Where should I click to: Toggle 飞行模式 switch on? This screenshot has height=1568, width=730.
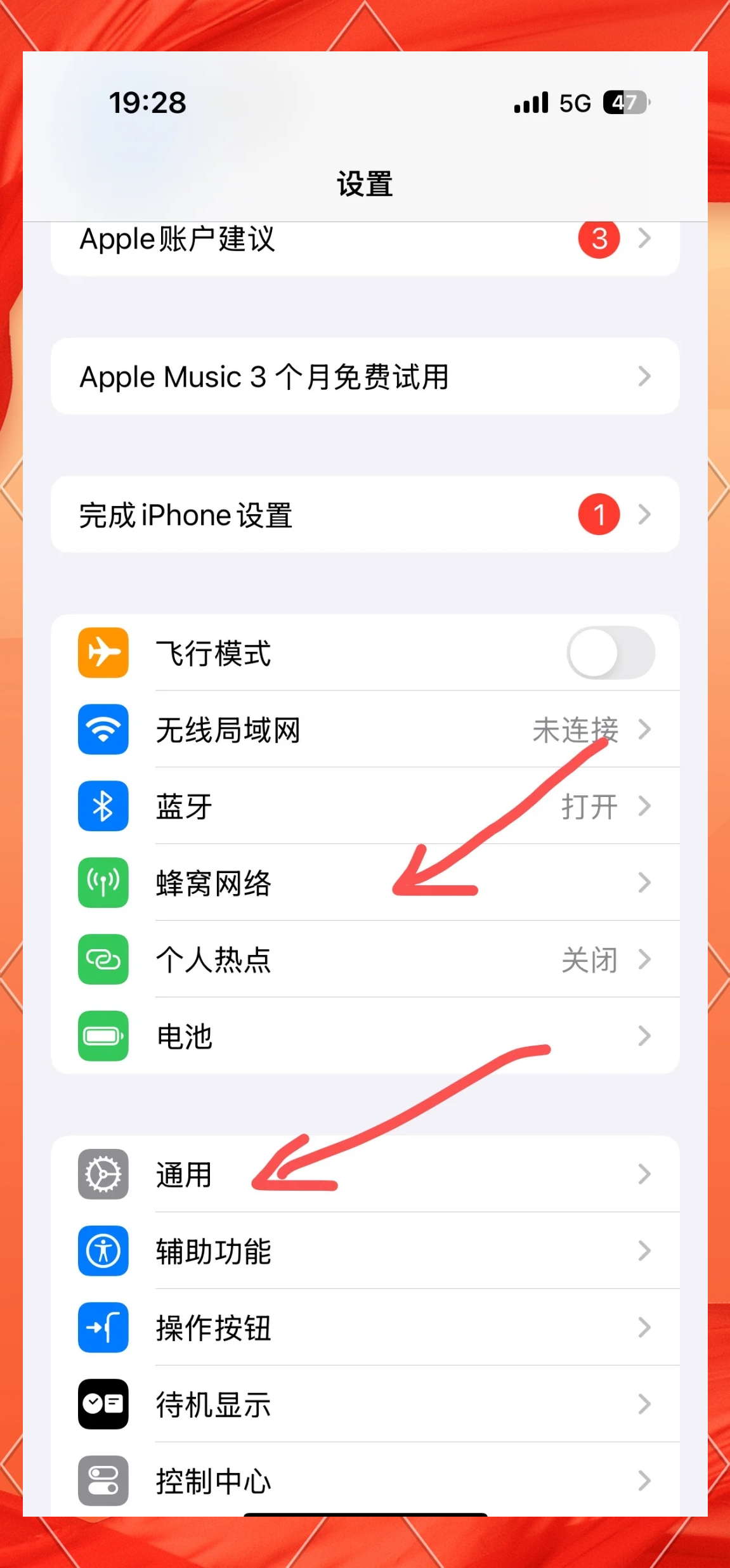pyautogui.click(x=610, y=653)
